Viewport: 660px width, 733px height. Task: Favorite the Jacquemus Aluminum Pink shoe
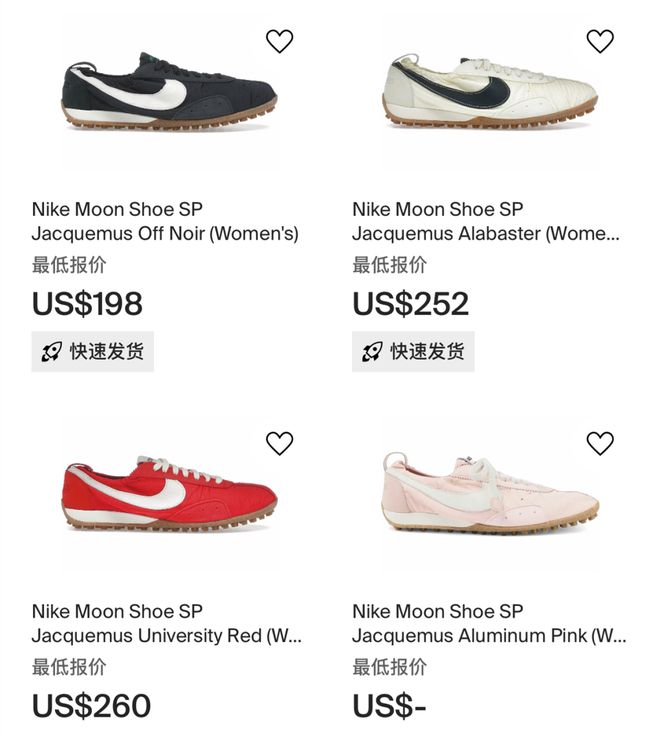[x=600, y=443]
